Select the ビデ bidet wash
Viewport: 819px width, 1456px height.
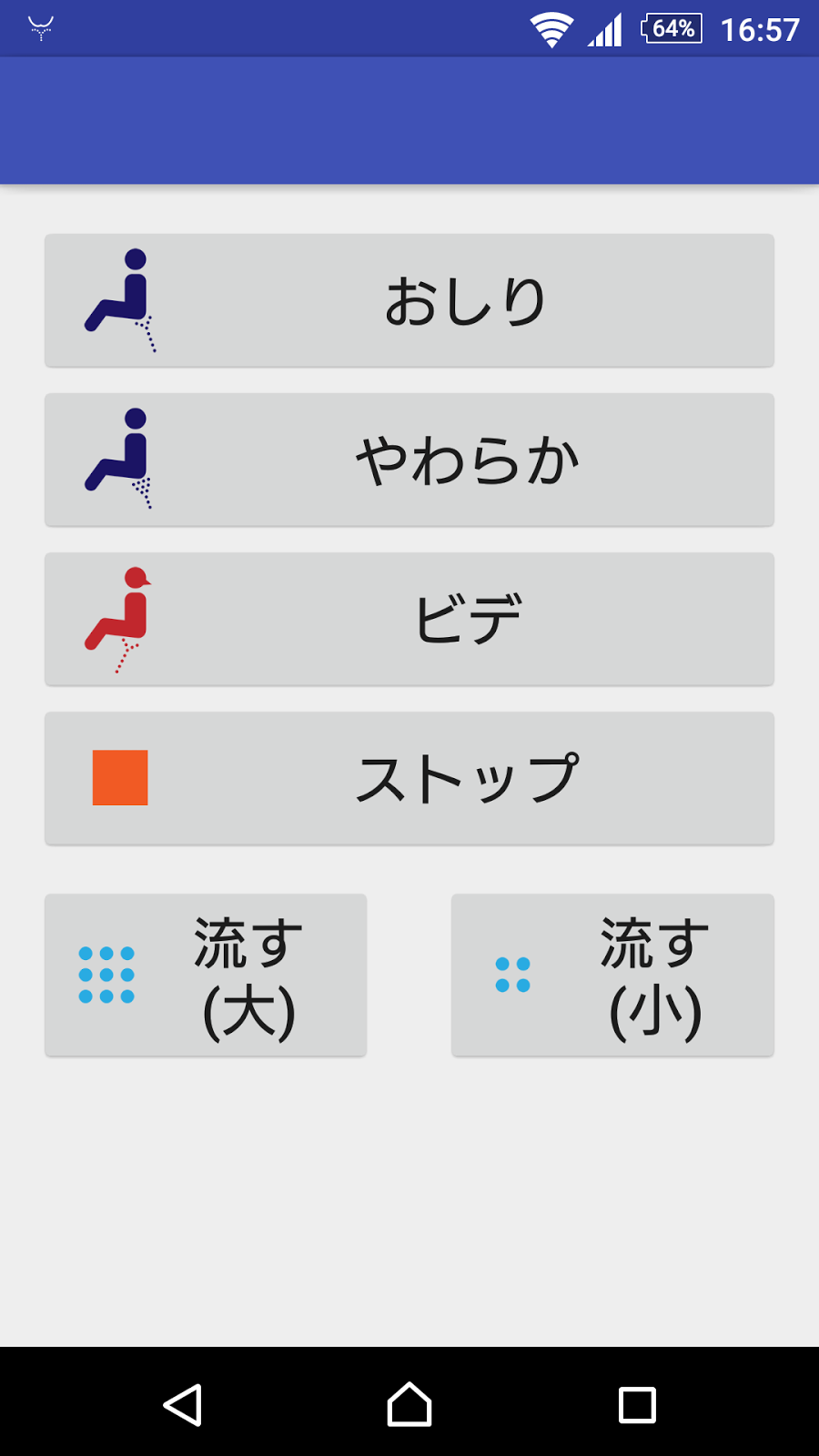(409, 620)
